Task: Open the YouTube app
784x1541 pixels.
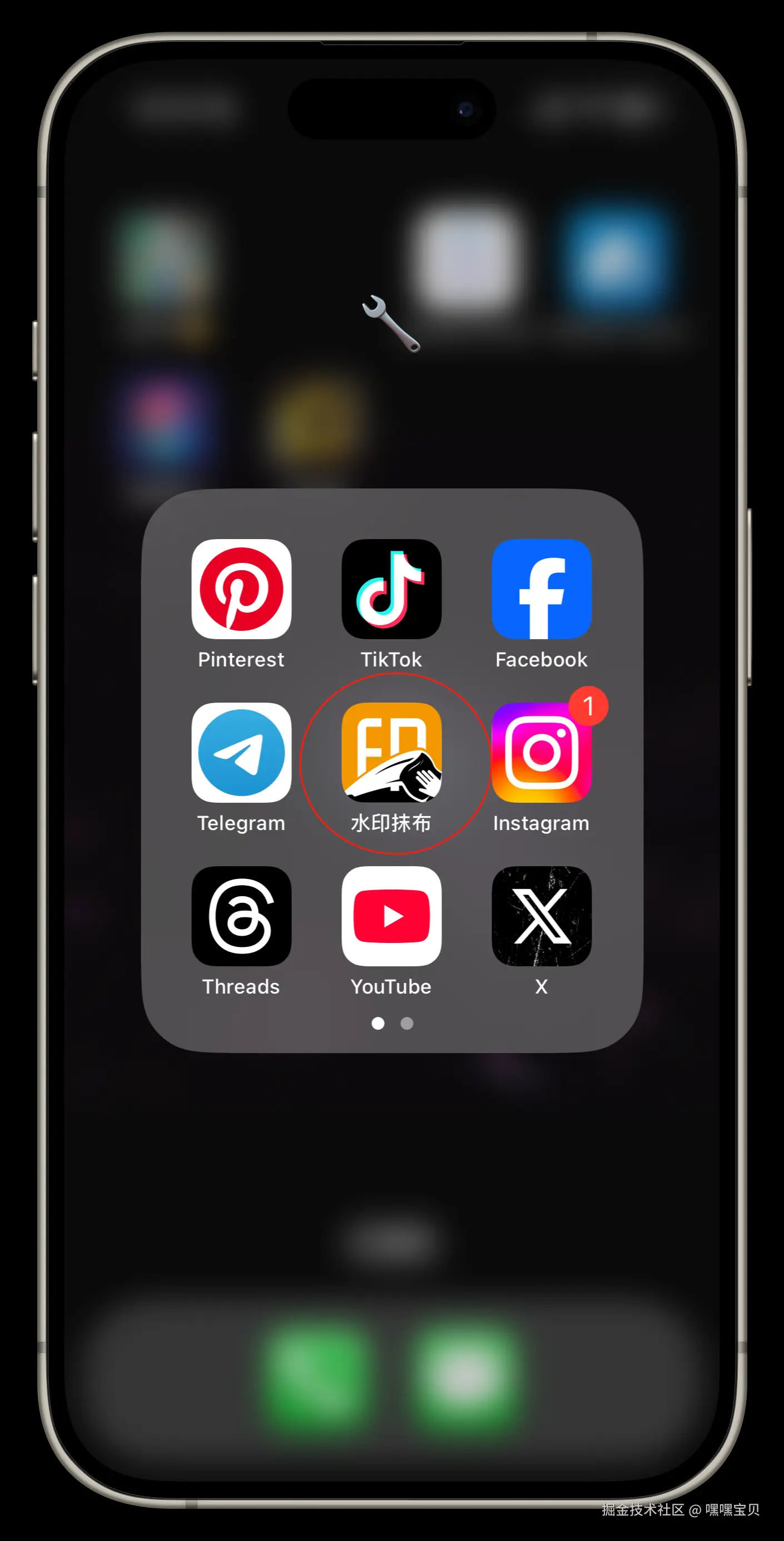Action: click(391, 916)
